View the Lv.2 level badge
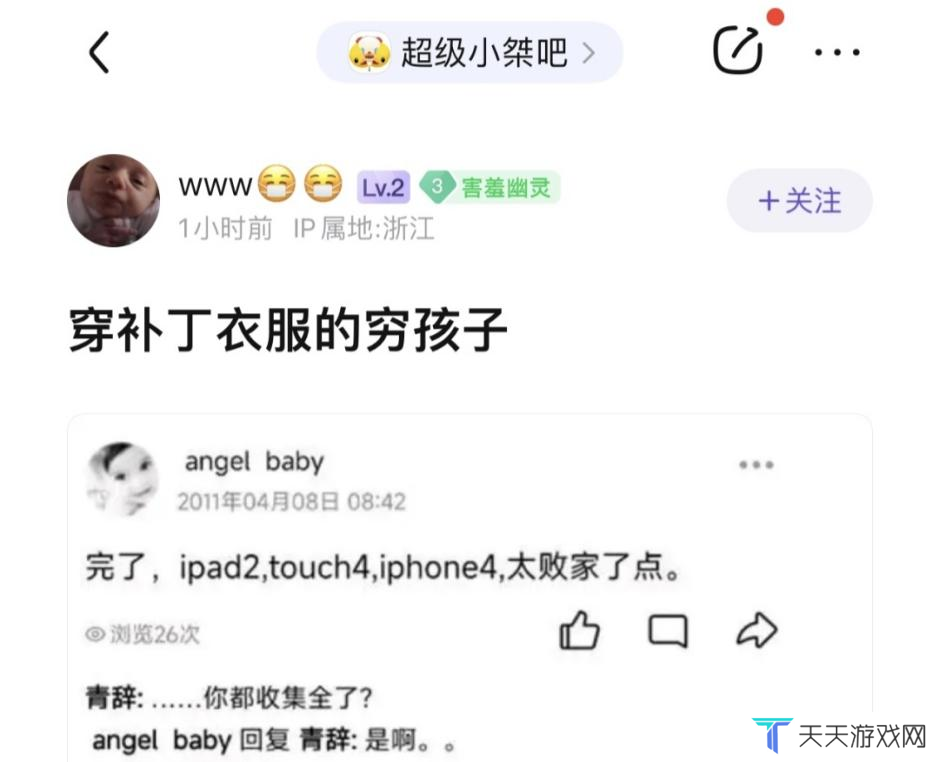 tap(384, 187)
